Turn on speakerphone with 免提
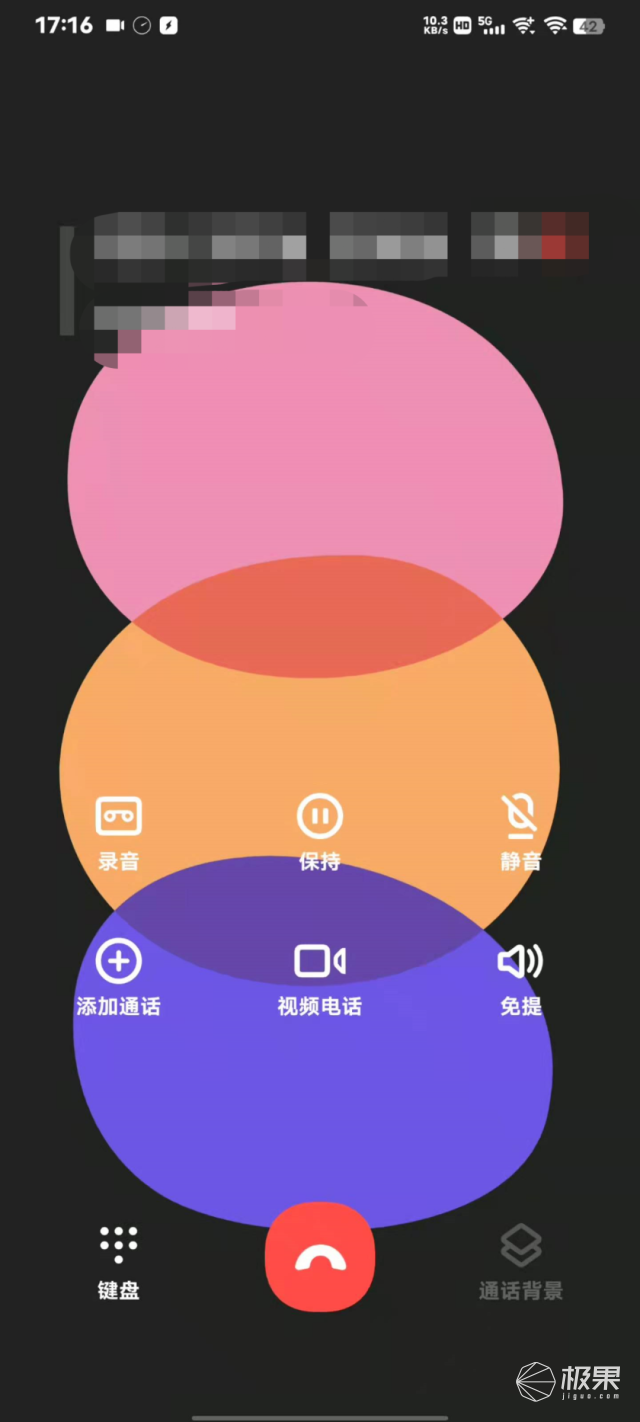The height and width of the screenshot is (1422, 640). [520, 978]
